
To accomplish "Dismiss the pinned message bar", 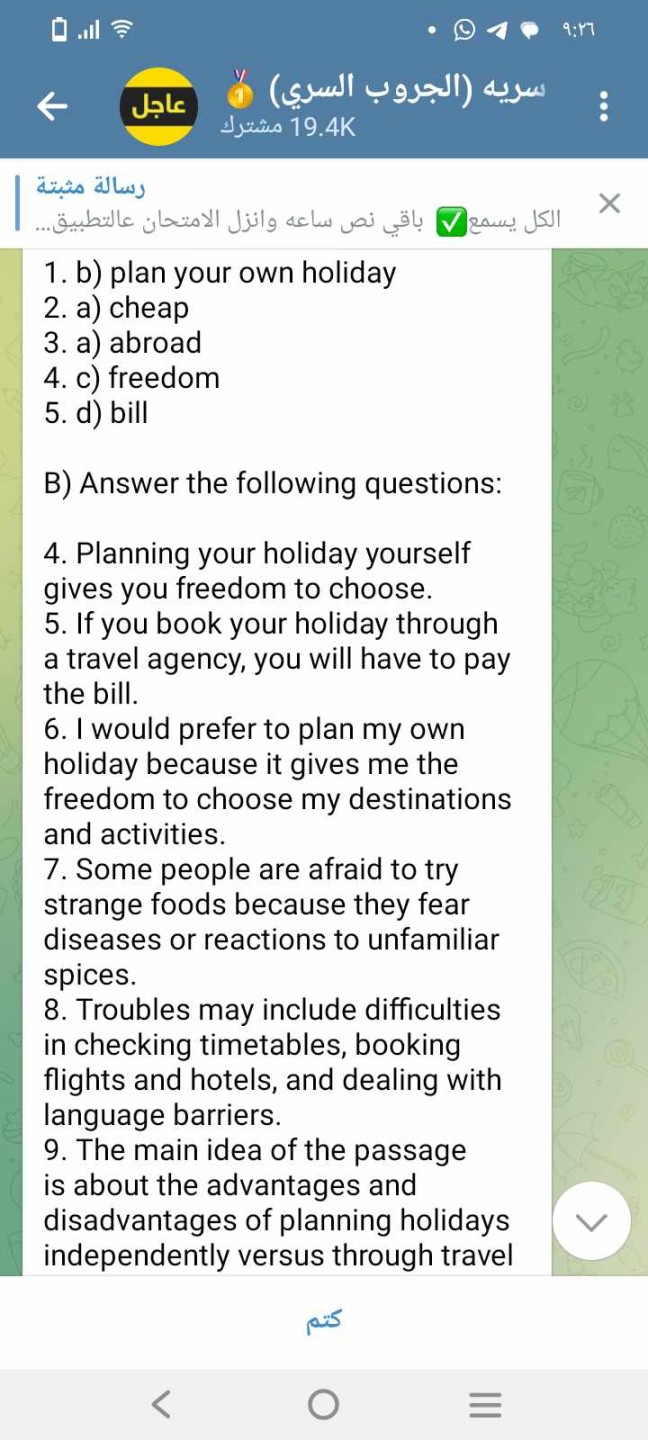I will point(609,204).
